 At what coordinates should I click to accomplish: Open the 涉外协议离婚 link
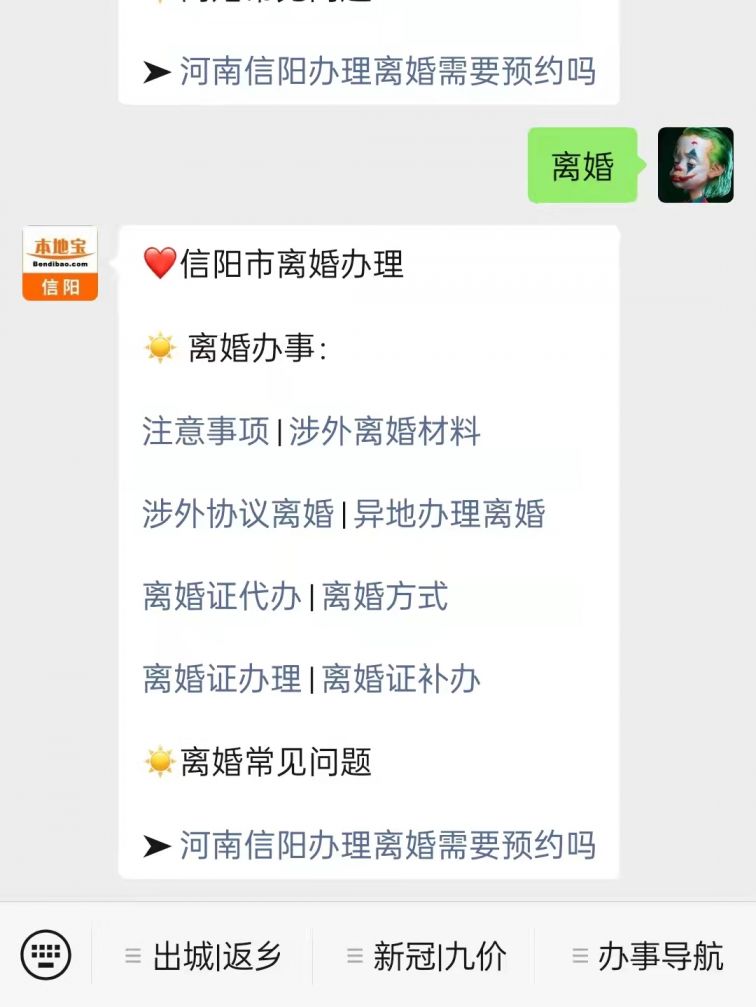click(x=237, y=514)
